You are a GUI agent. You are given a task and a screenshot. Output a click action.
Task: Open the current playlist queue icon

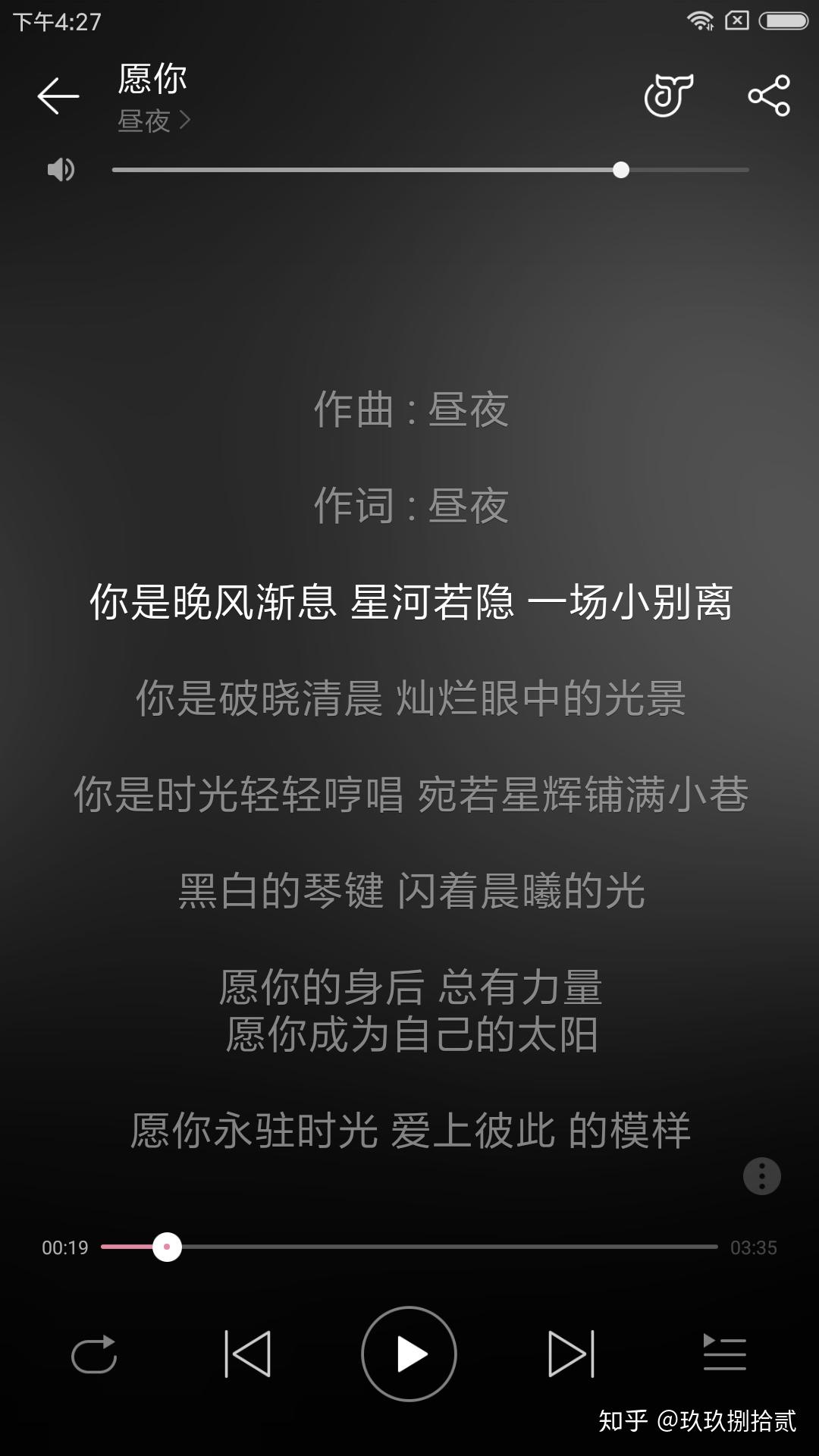[724, 1354]
